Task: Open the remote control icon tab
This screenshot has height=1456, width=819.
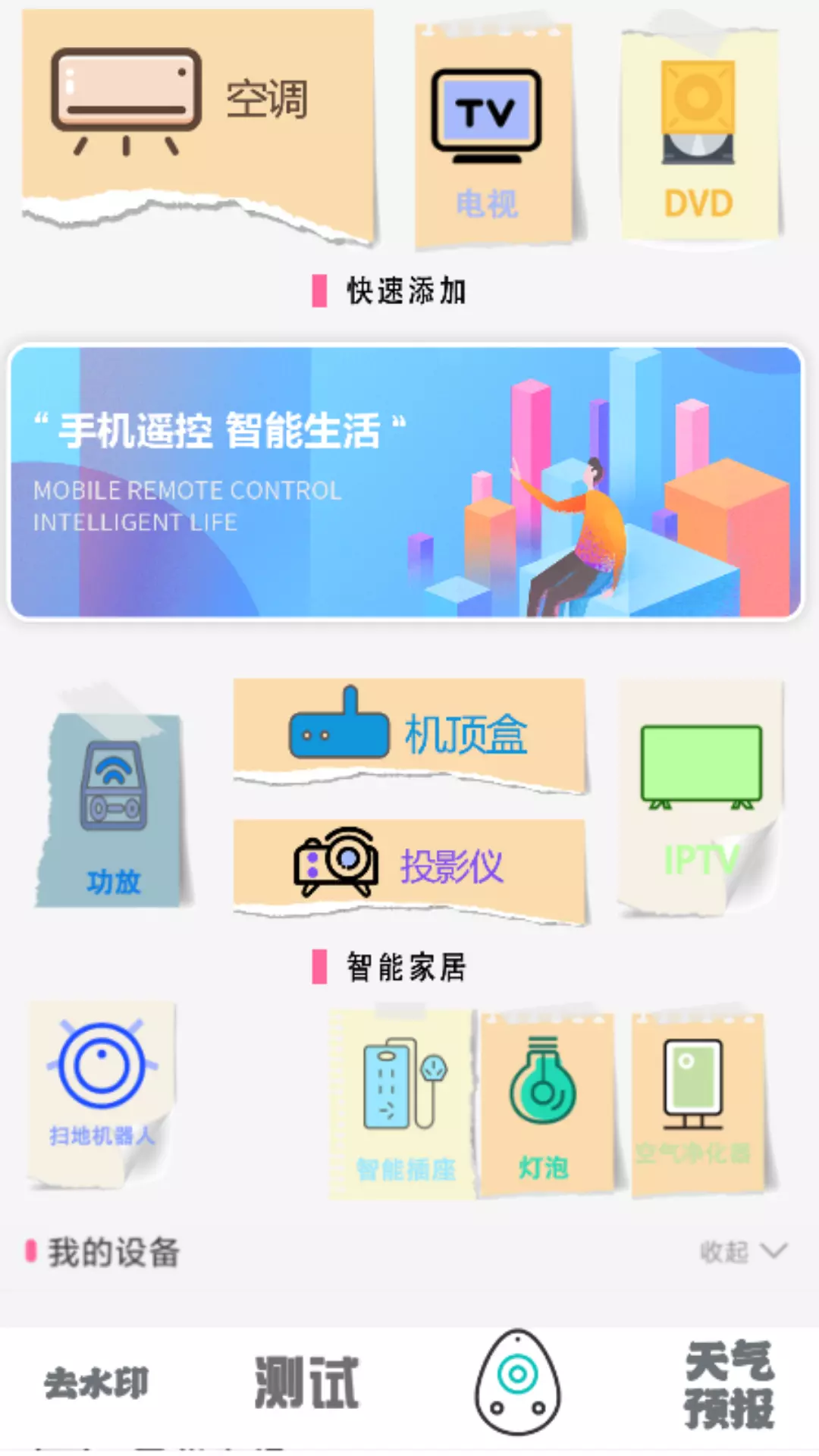Action: pyautogui.click(x=518, y=1382)
